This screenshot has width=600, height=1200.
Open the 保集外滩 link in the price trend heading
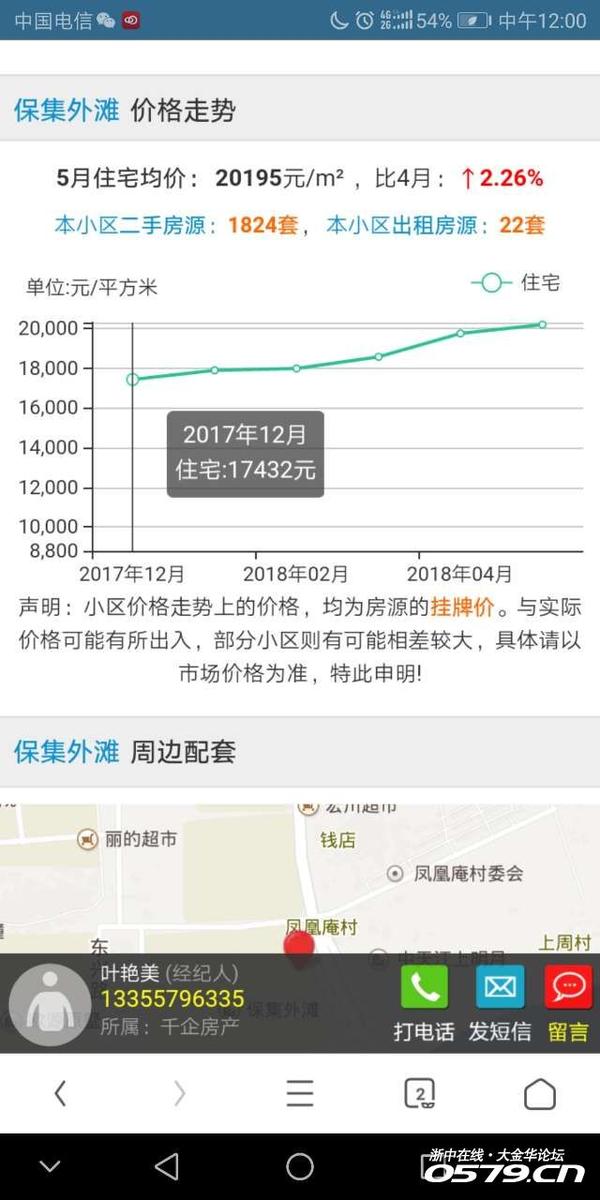point(66,110)
